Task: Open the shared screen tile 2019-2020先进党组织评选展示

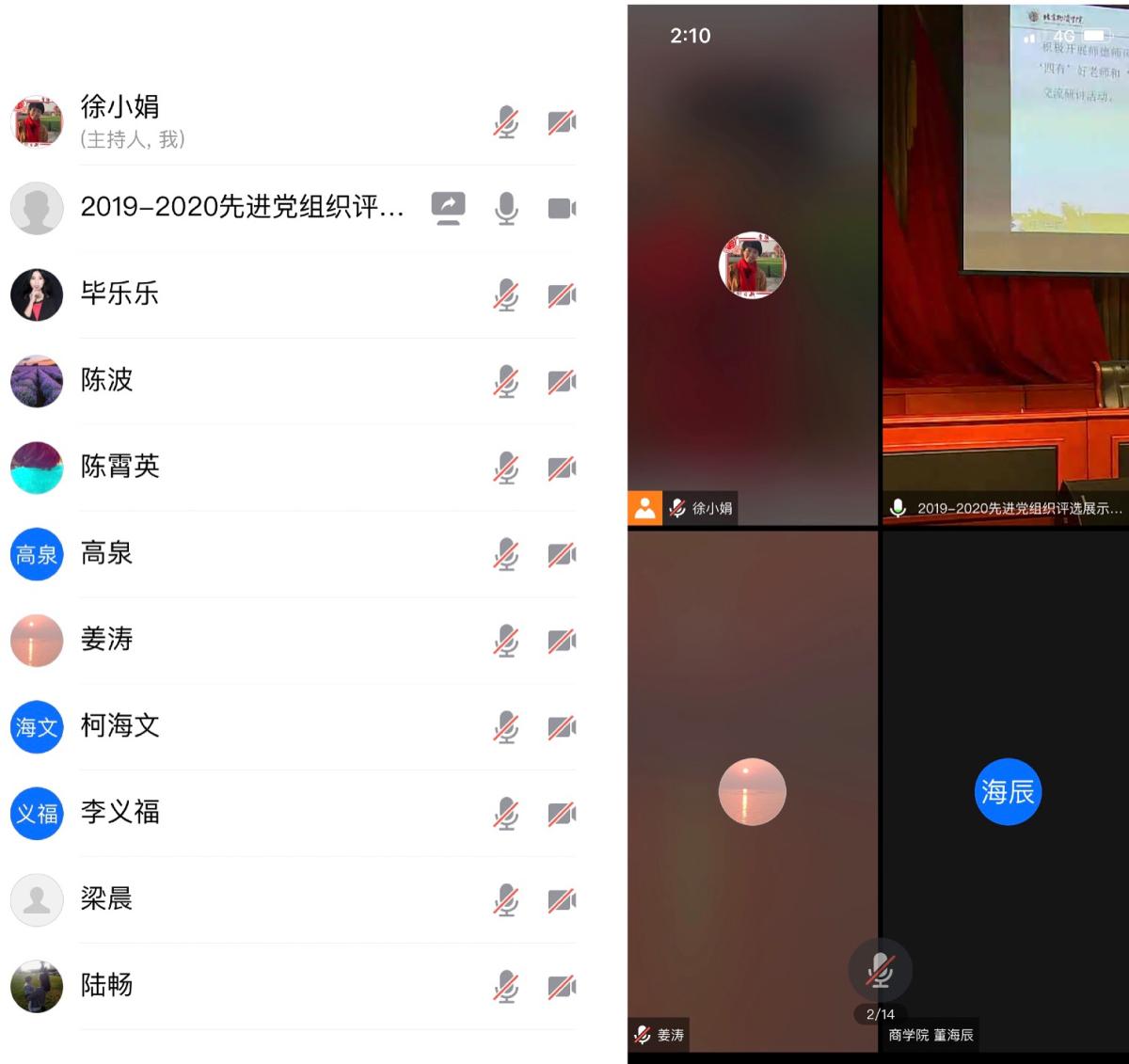Action: (x=1005, y=265)
